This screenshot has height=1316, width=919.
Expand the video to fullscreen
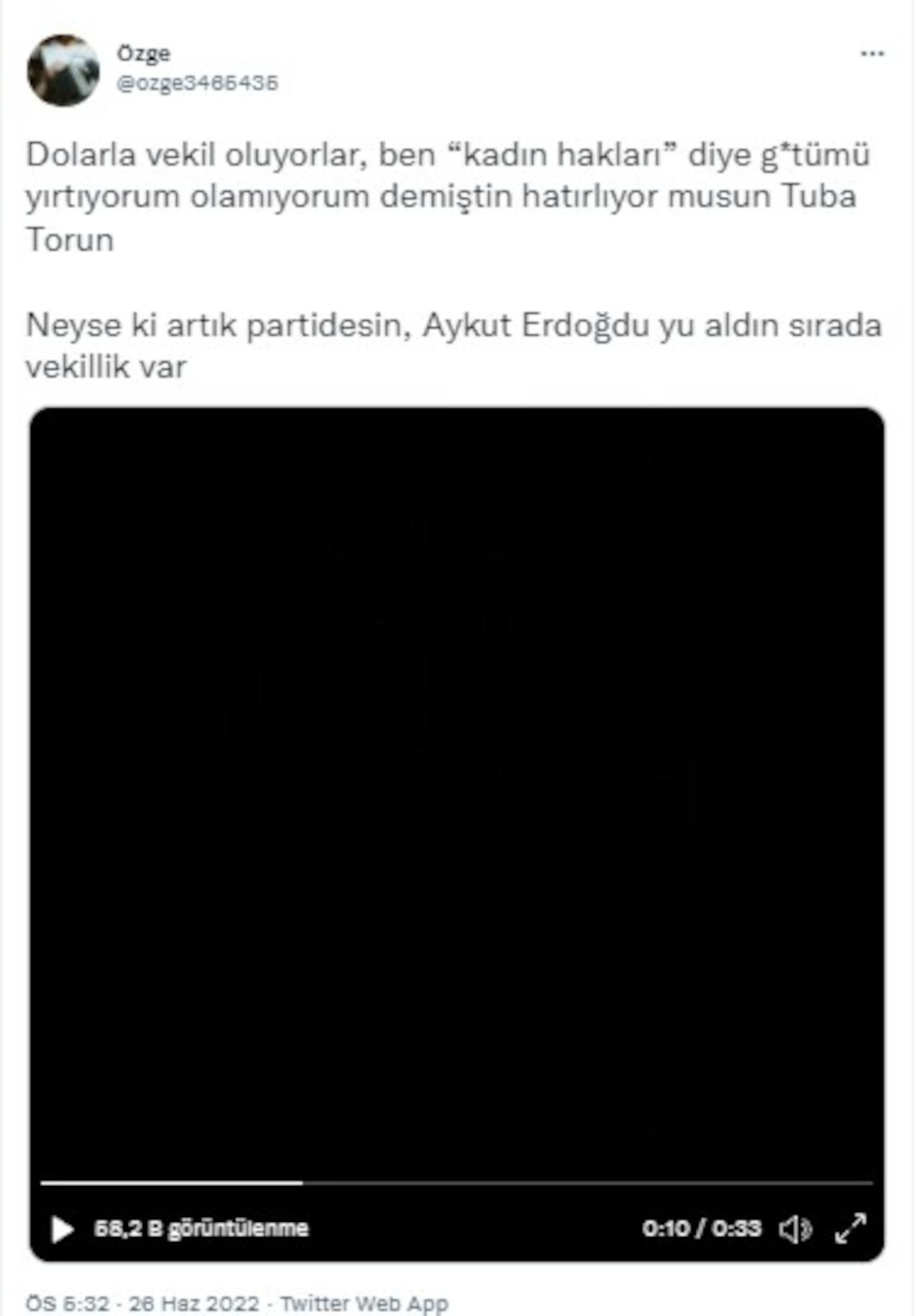[851, 1228]
